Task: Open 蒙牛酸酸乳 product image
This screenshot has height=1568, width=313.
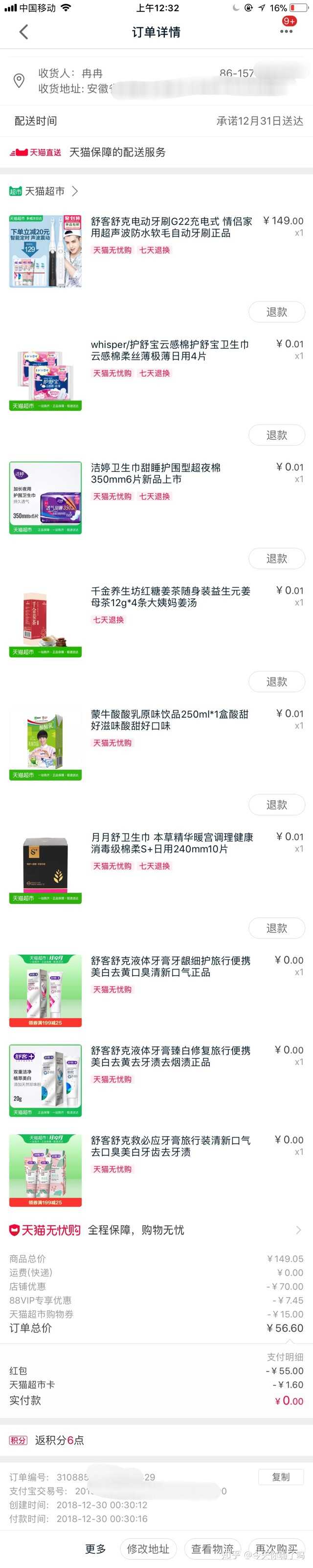Action: [45, 743]
